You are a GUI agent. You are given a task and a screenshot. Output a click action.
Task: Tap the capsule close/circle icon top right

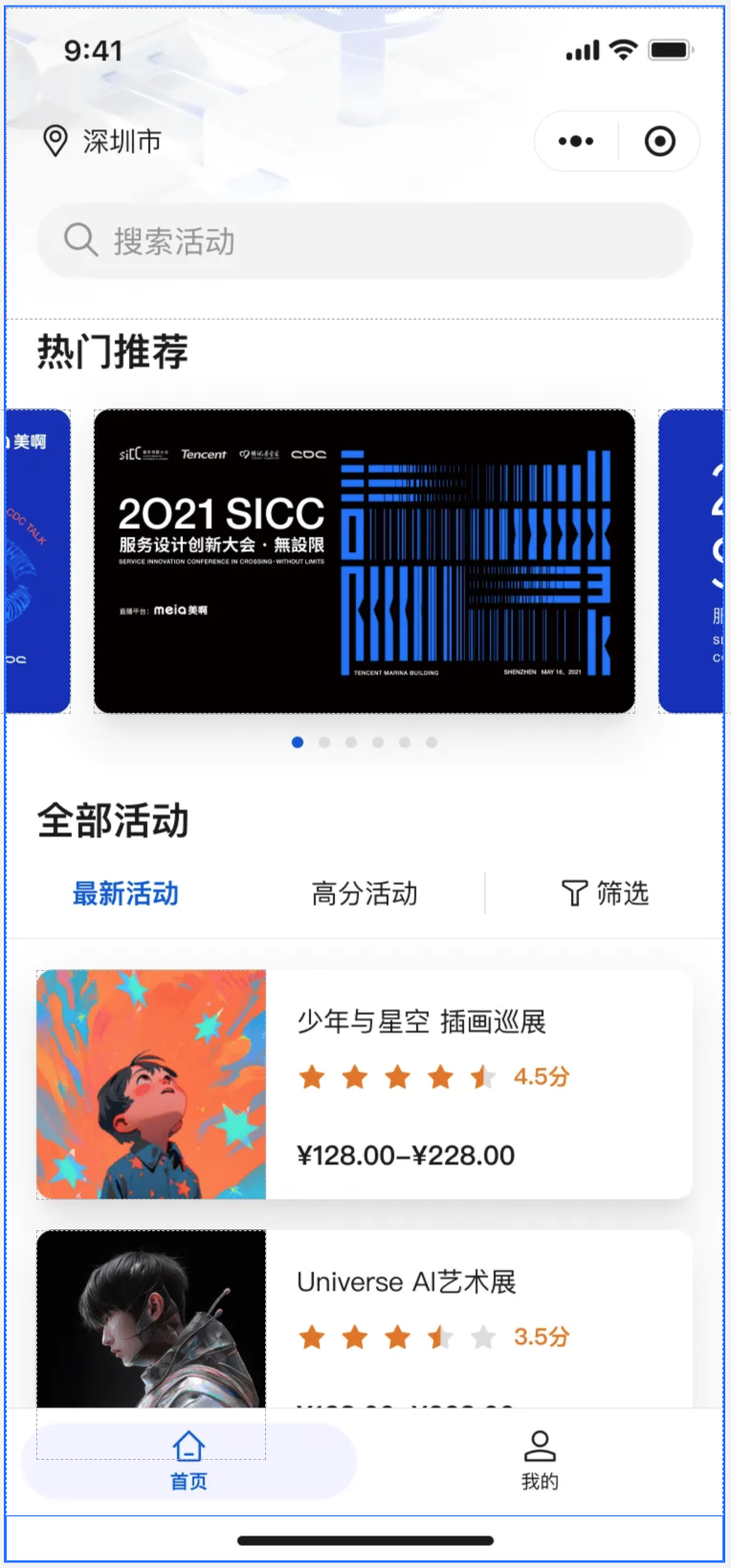click(x=658, y=141)
